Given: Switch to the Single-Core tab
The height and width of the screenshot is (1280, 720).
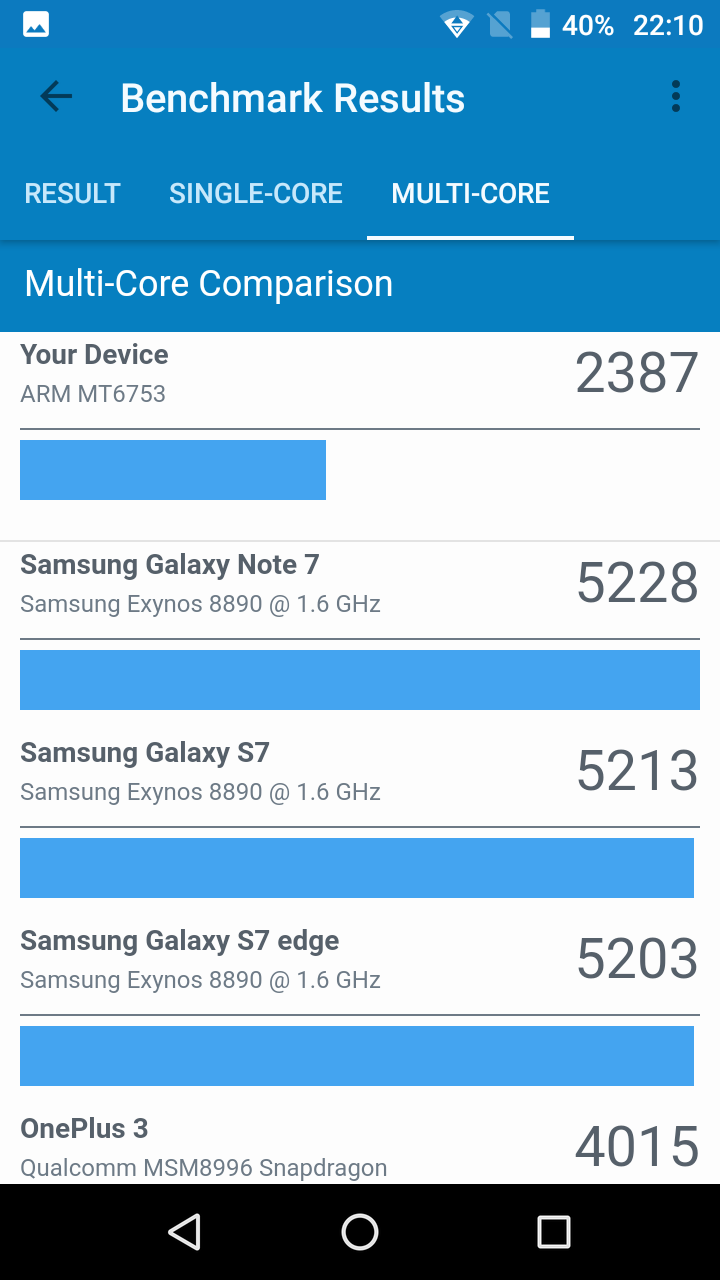Looking at the screenshot, I should (x=256, y=193).
